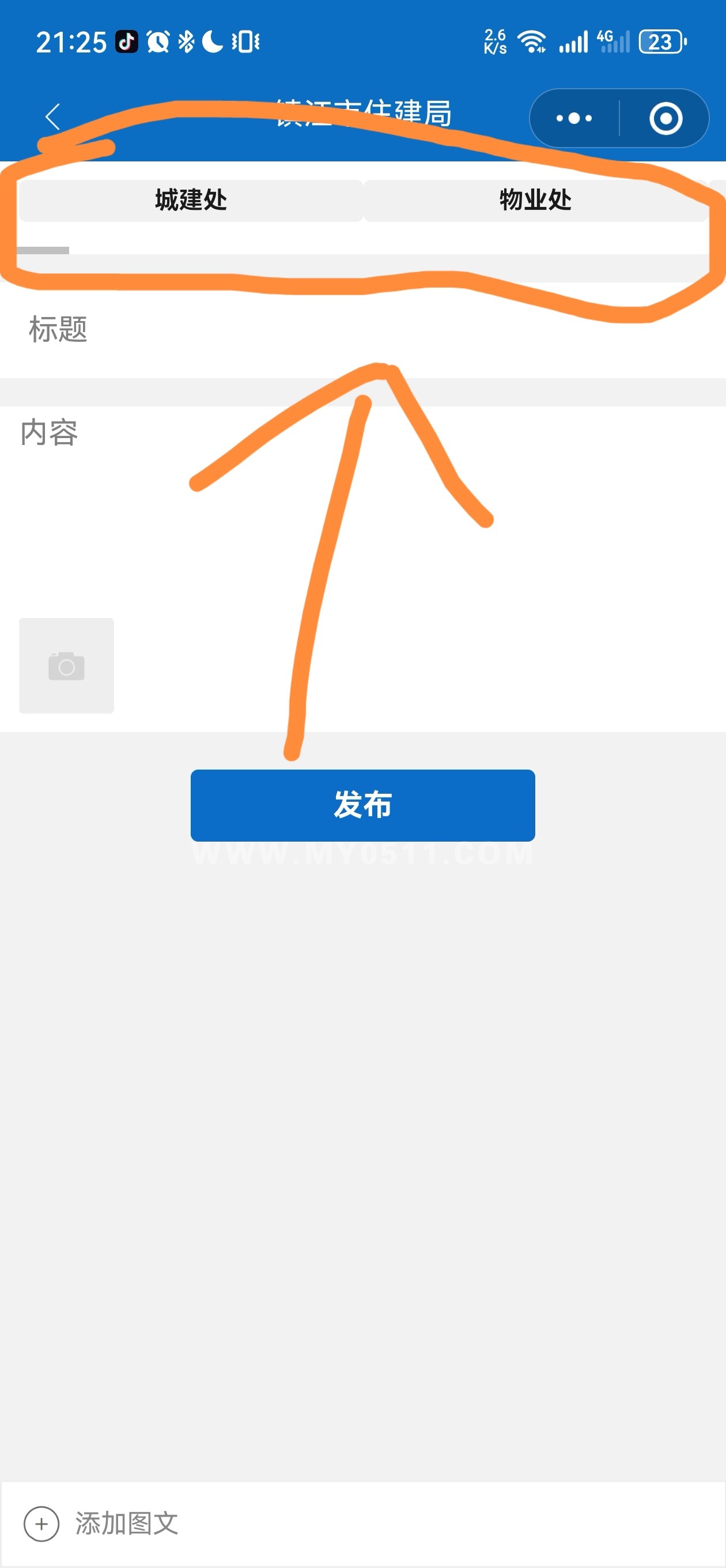Screen dimensions: 726x1568
Task: Close the mini program with the circle button
Action: [665, 118]
